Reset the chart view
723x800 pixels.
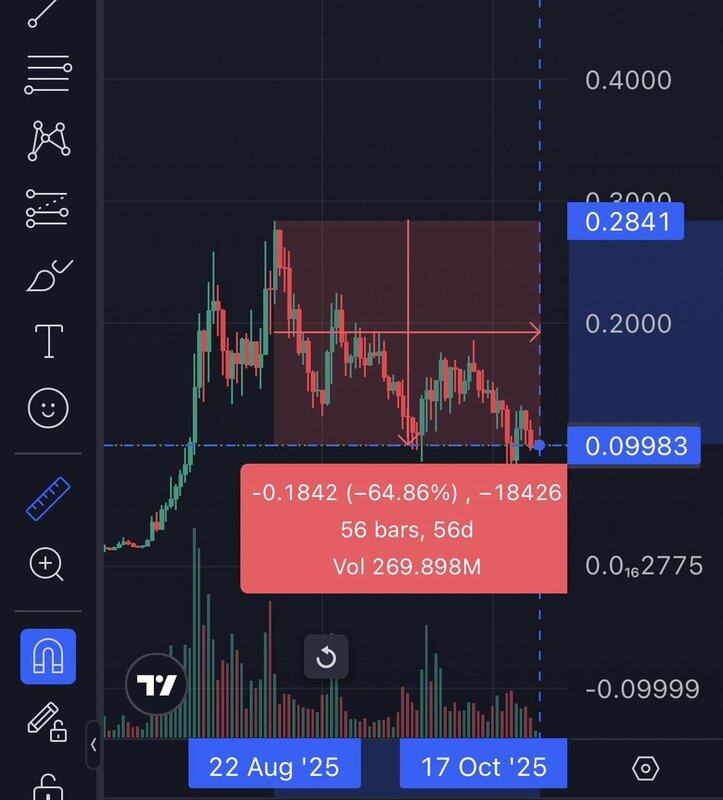click(x=326, y=657)
